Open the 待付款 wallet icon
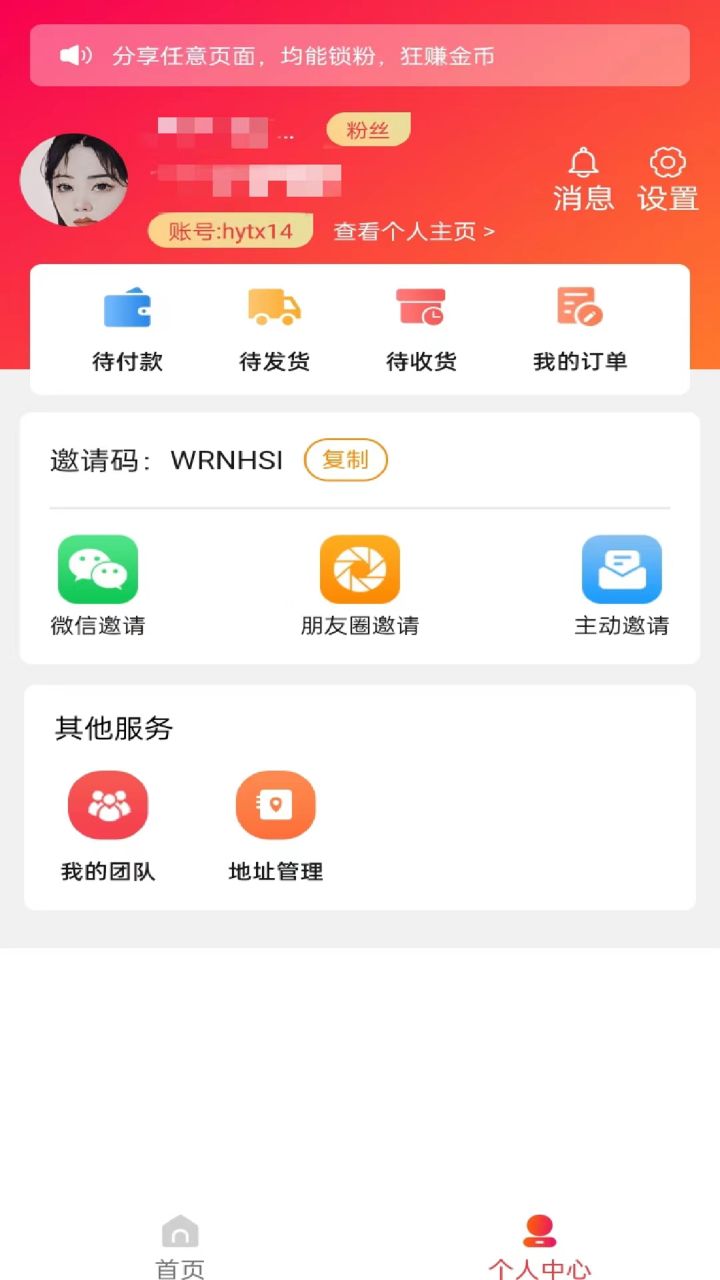Image resolution: width=720 pixels, height=1280 pixels. tap(127, 308)
